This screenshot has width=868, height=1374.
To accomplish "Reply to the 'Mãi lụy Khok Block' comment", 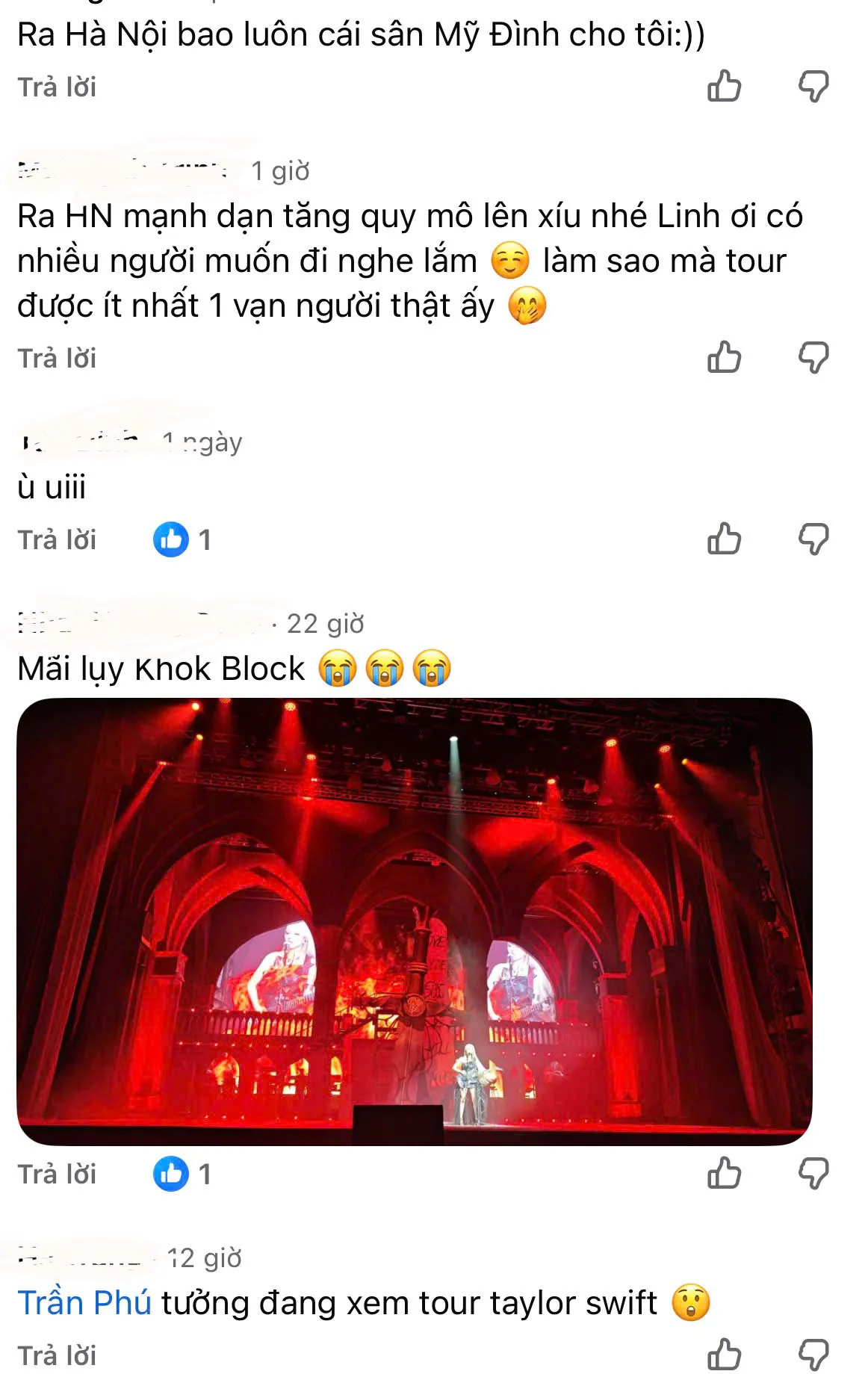I will 57,1174.
